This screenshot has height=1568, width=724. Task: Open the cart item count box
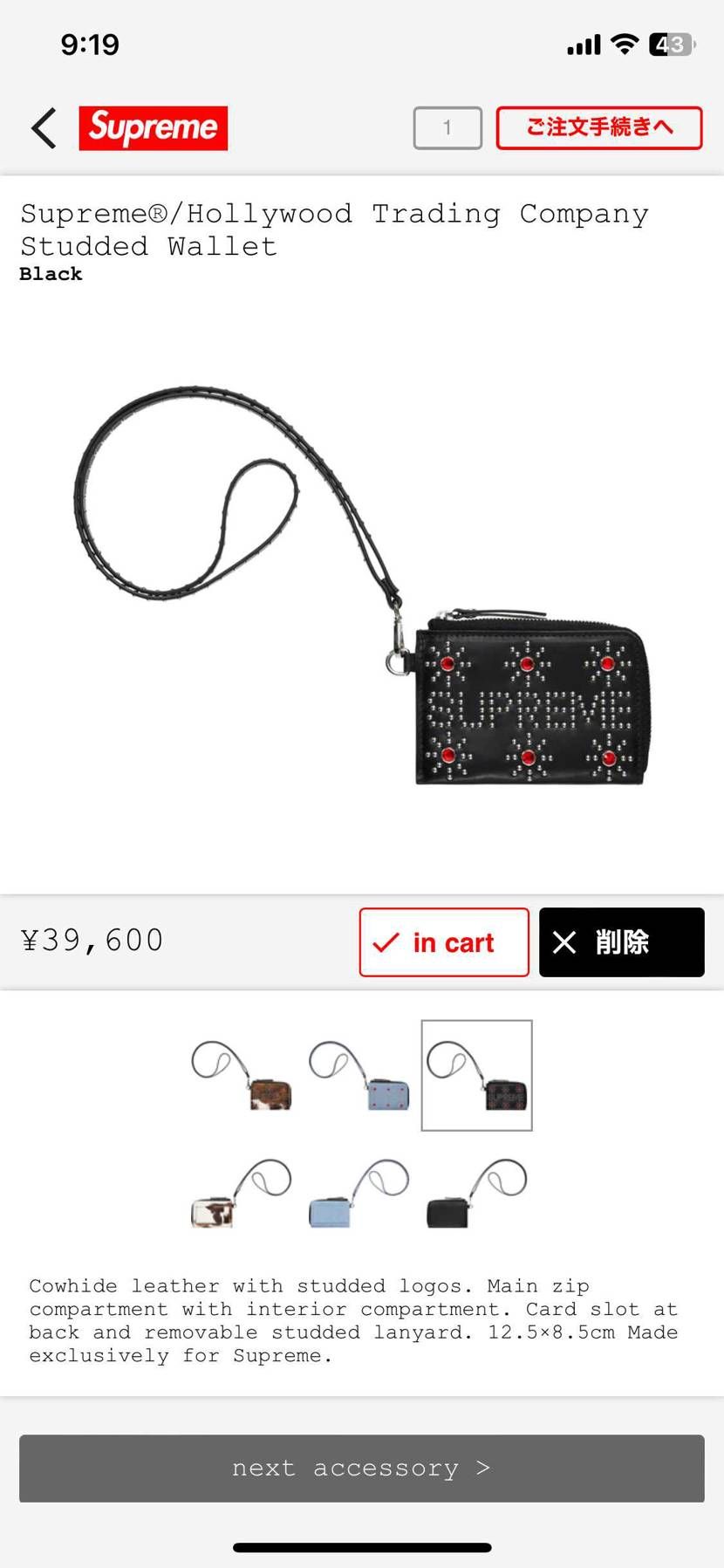[x=447, y=128]
